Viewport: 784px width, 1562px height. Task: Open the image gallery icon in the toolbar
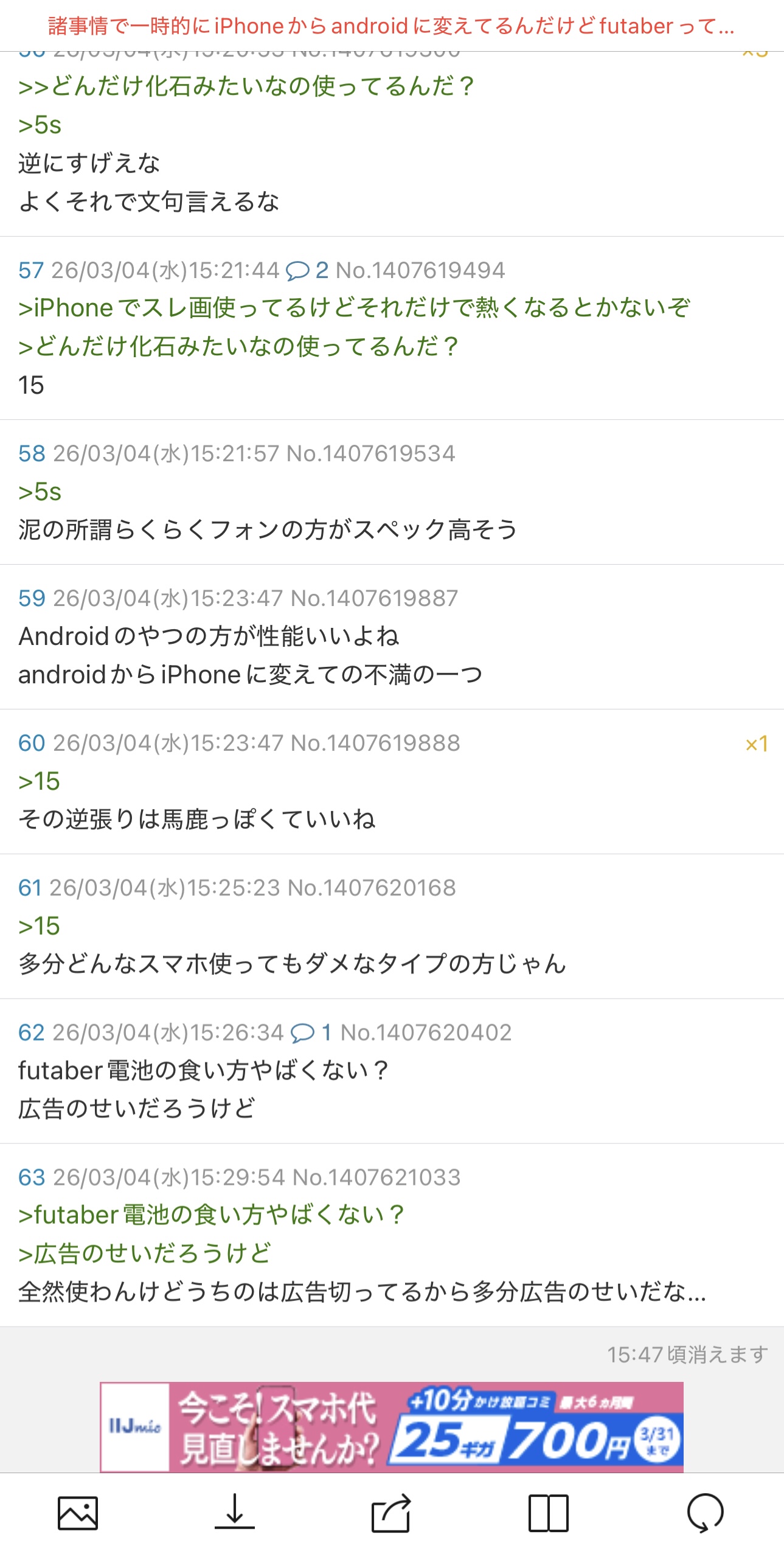[x=78, y=1513]
